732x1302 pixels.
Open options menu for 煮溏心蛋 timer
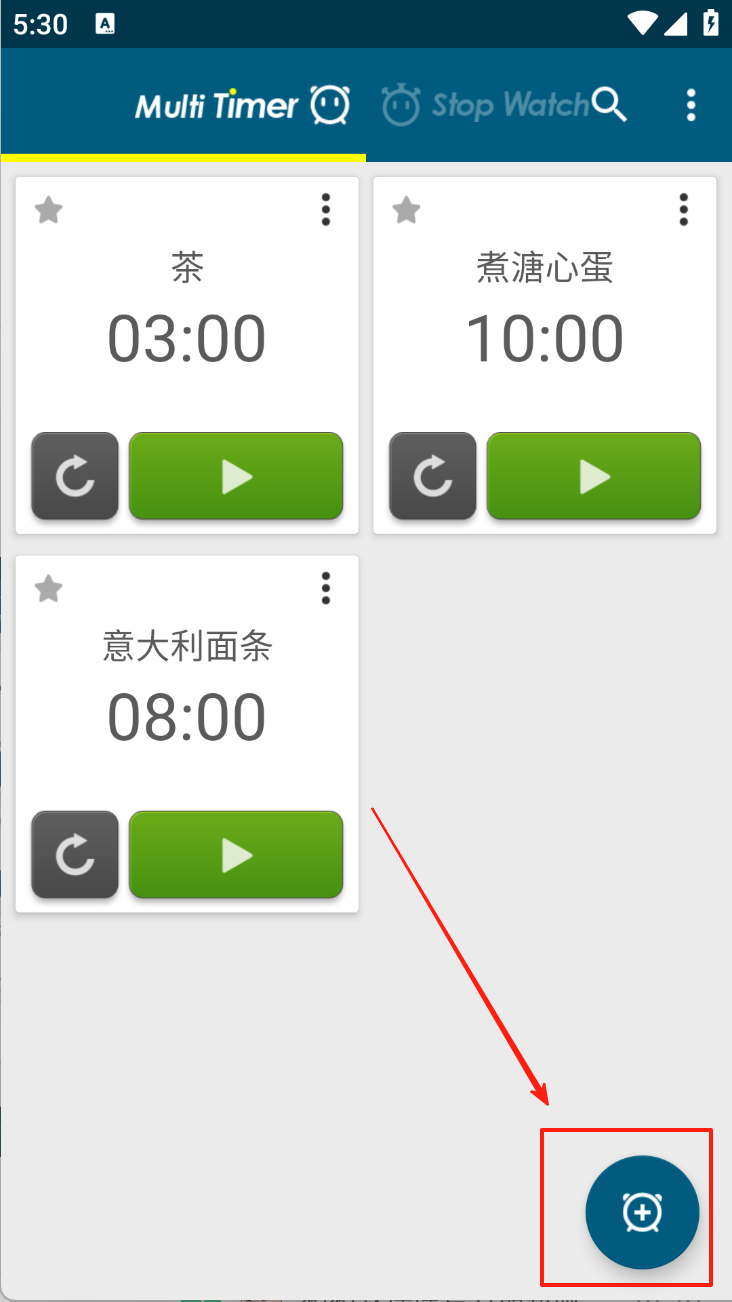point(683,210)
